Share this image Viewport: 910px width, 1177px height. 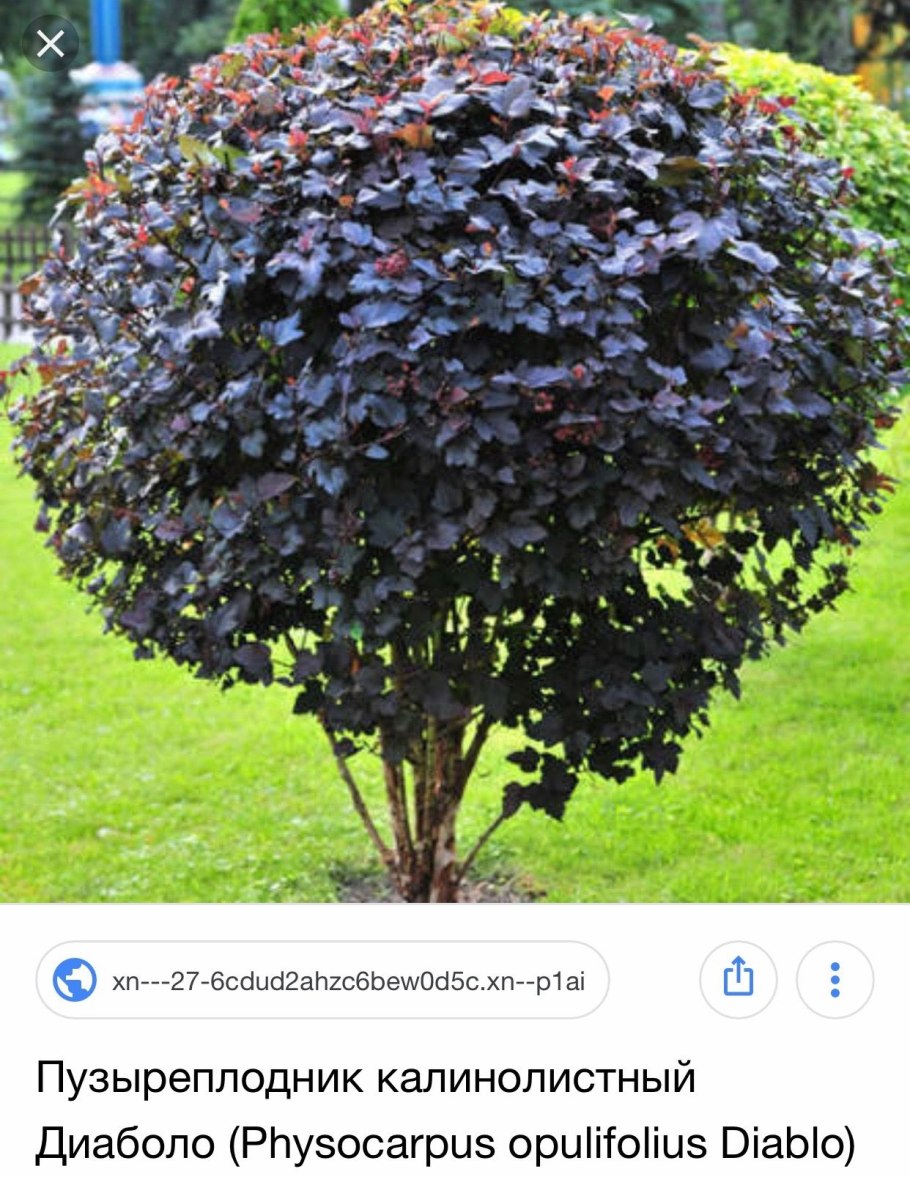point(737,979)
